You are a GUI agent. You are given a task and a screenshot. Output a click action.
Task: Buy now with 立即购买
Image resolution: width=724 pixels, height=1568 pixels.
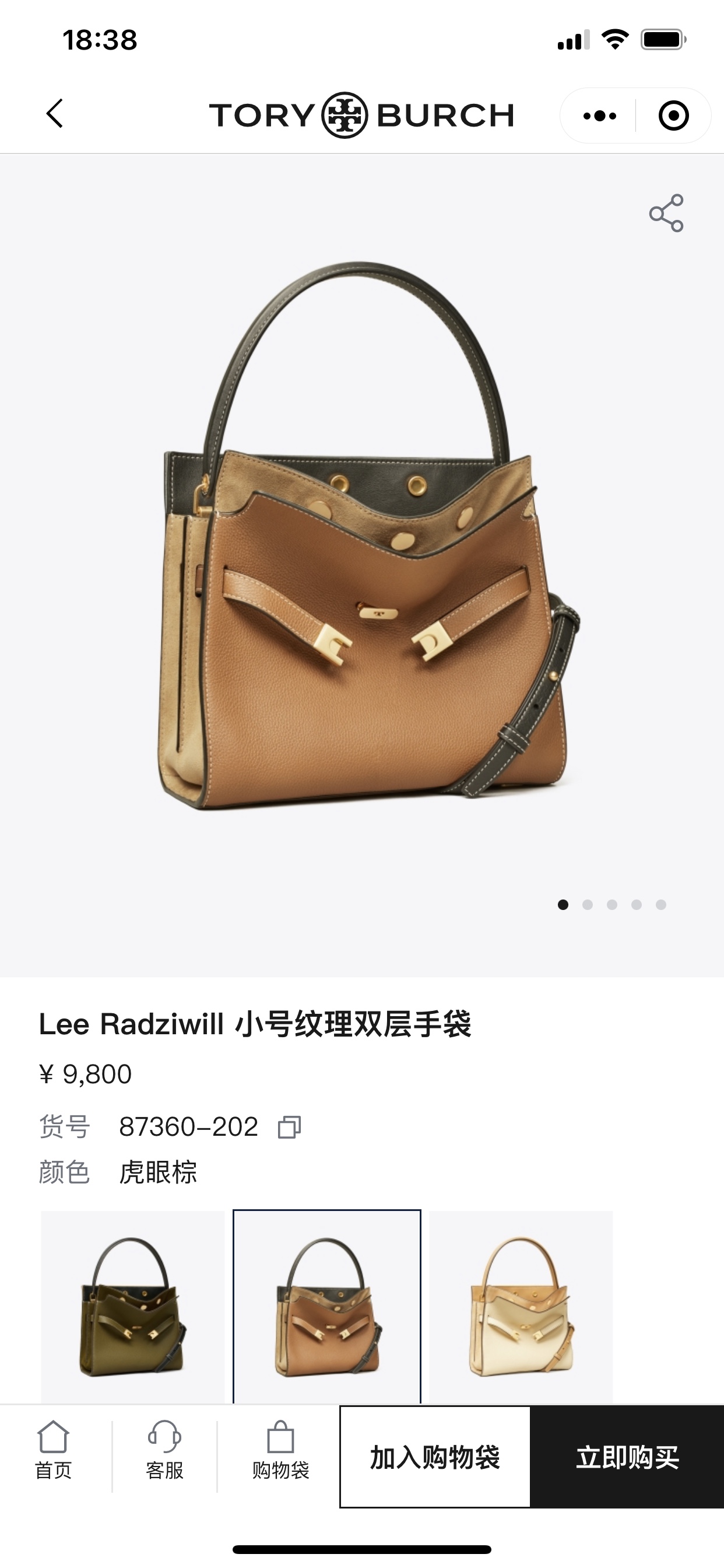coord(627,1457)
